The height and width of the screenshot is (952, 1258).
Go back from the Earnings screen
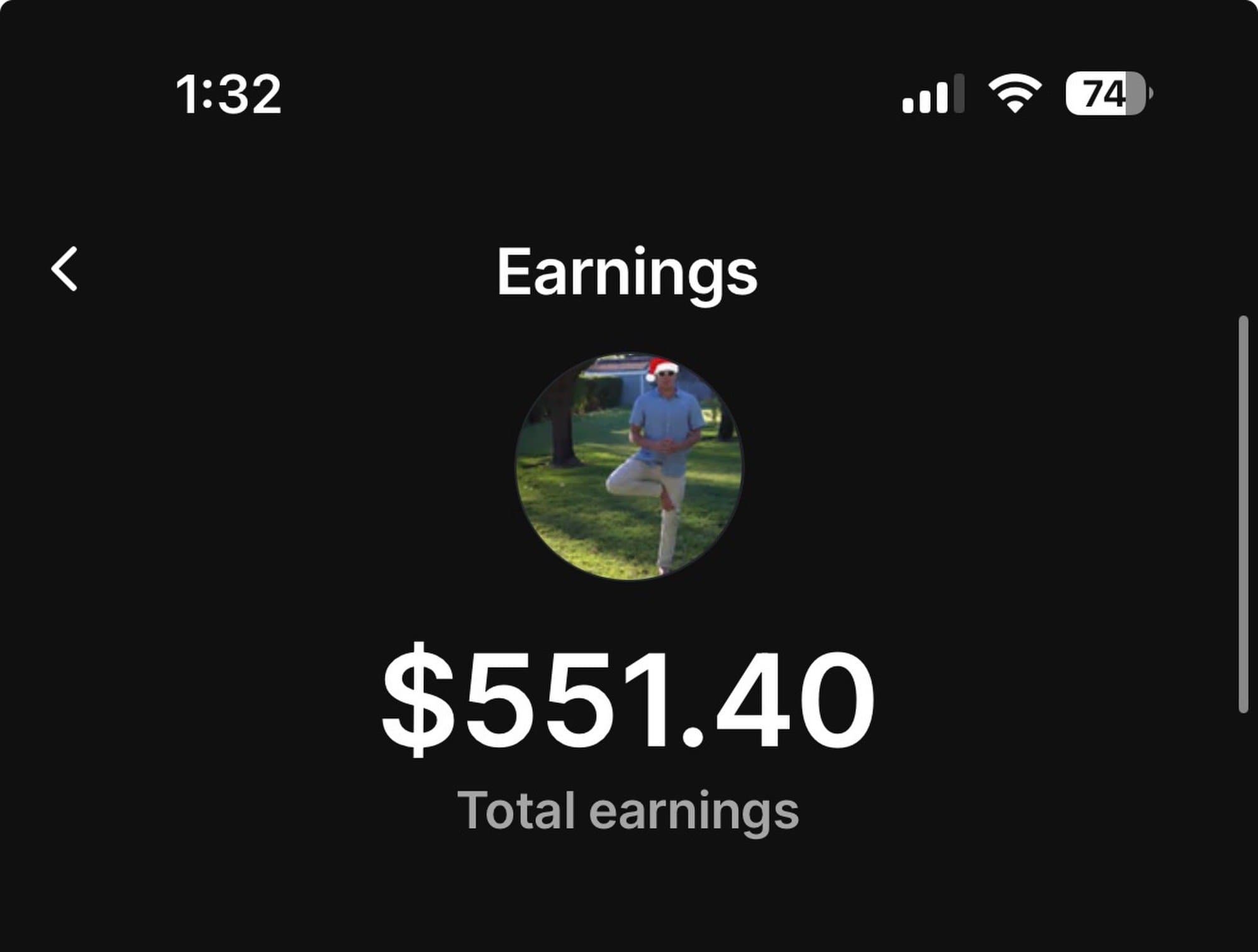tap(64, 268)
